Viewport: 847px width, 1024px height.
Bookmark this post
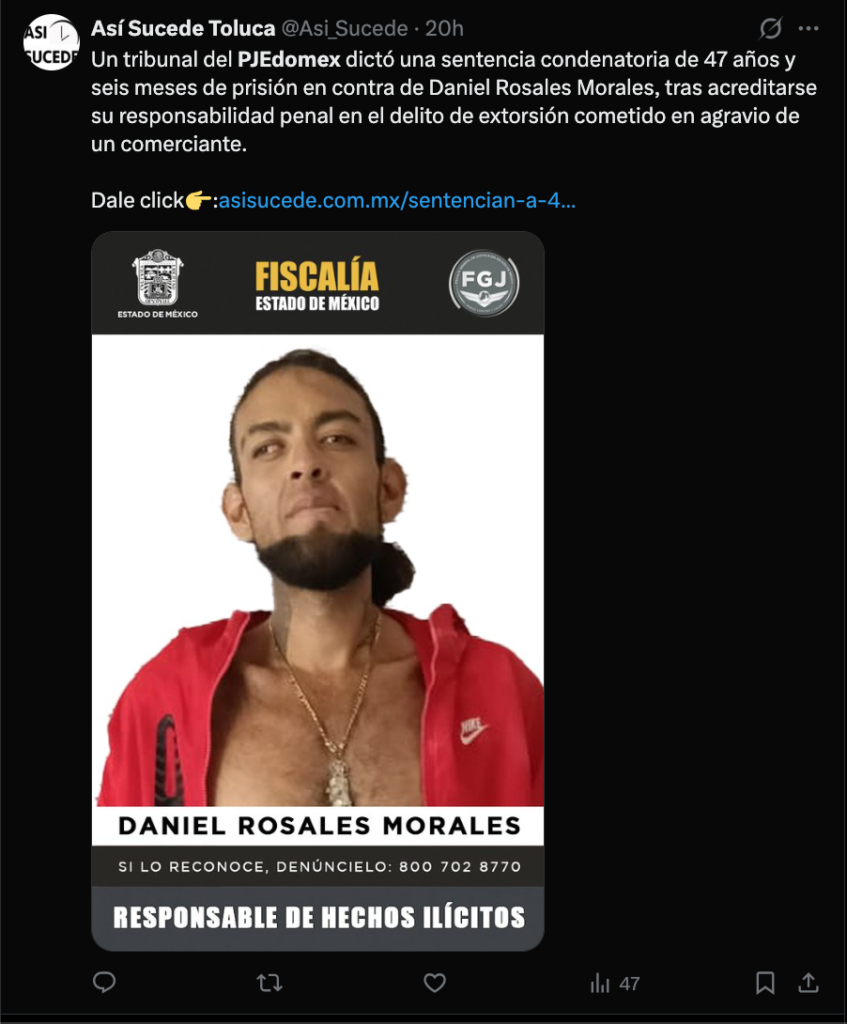[x=765, y=983]
